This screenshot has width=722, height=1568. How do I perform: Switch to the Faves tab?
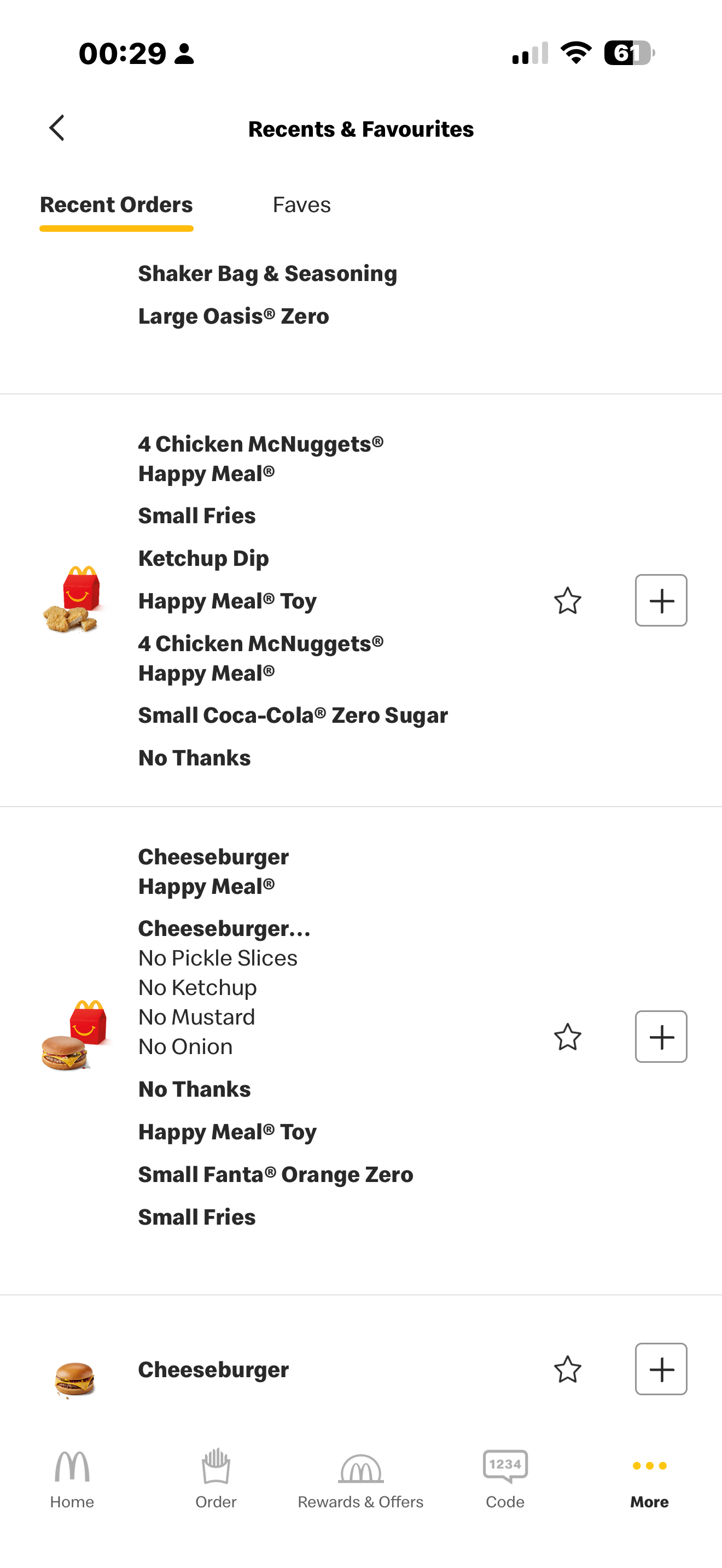tap(301, 205)
